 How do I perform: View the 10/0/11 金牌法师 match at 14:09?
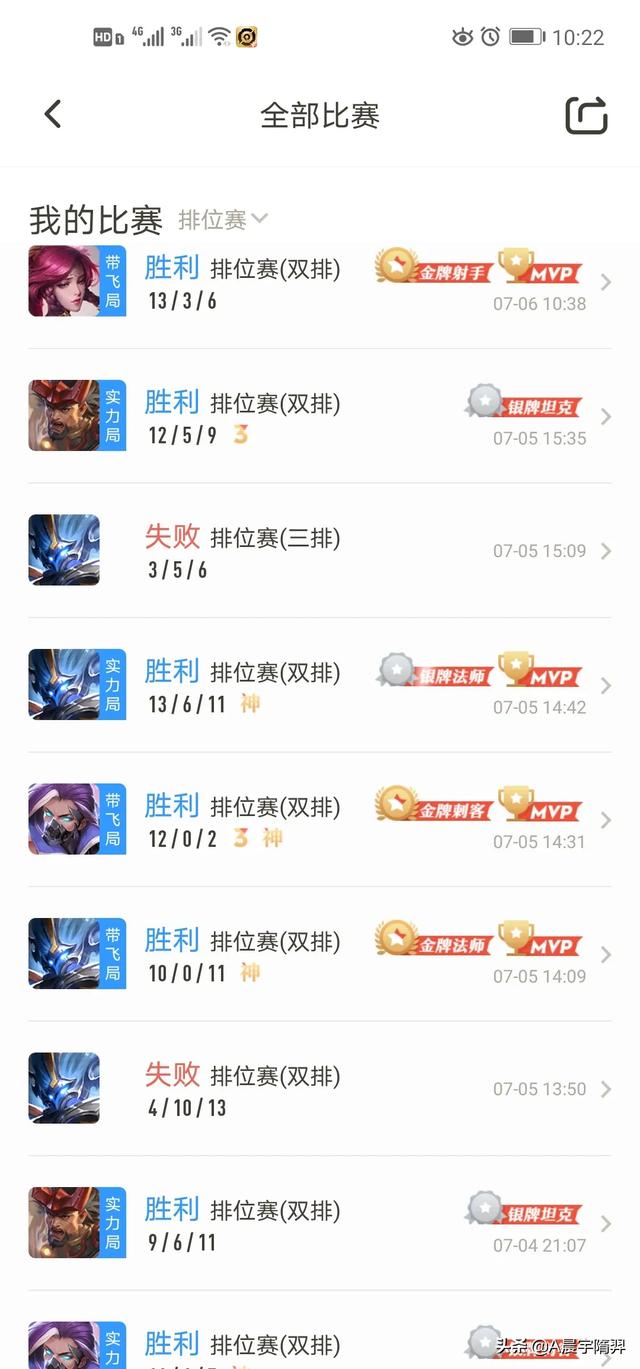(x=320, y=955)
